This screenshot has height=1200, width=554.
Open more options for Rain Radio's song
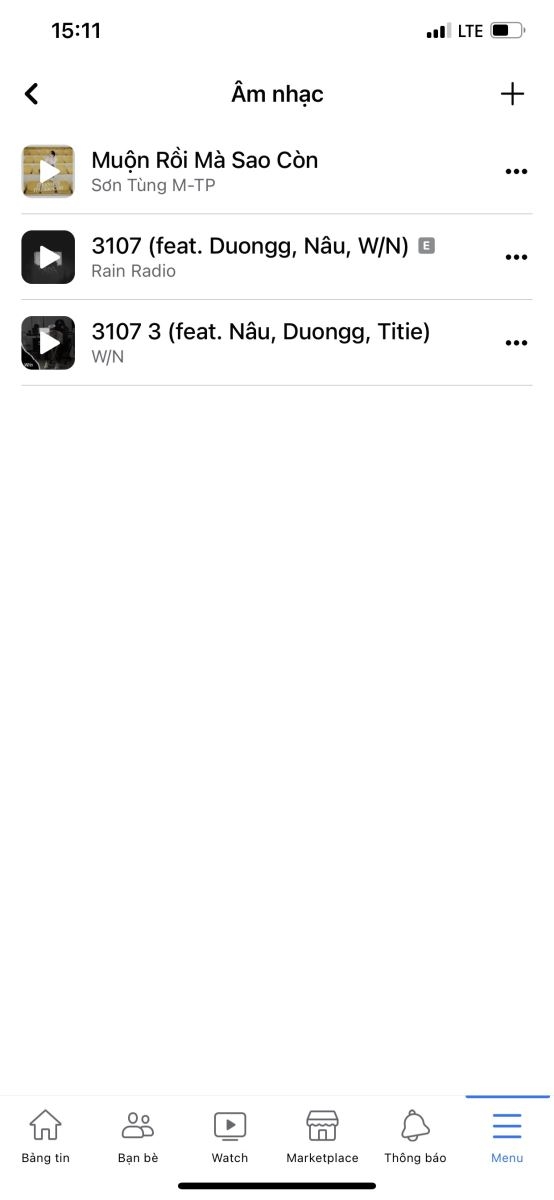point(516,257)
